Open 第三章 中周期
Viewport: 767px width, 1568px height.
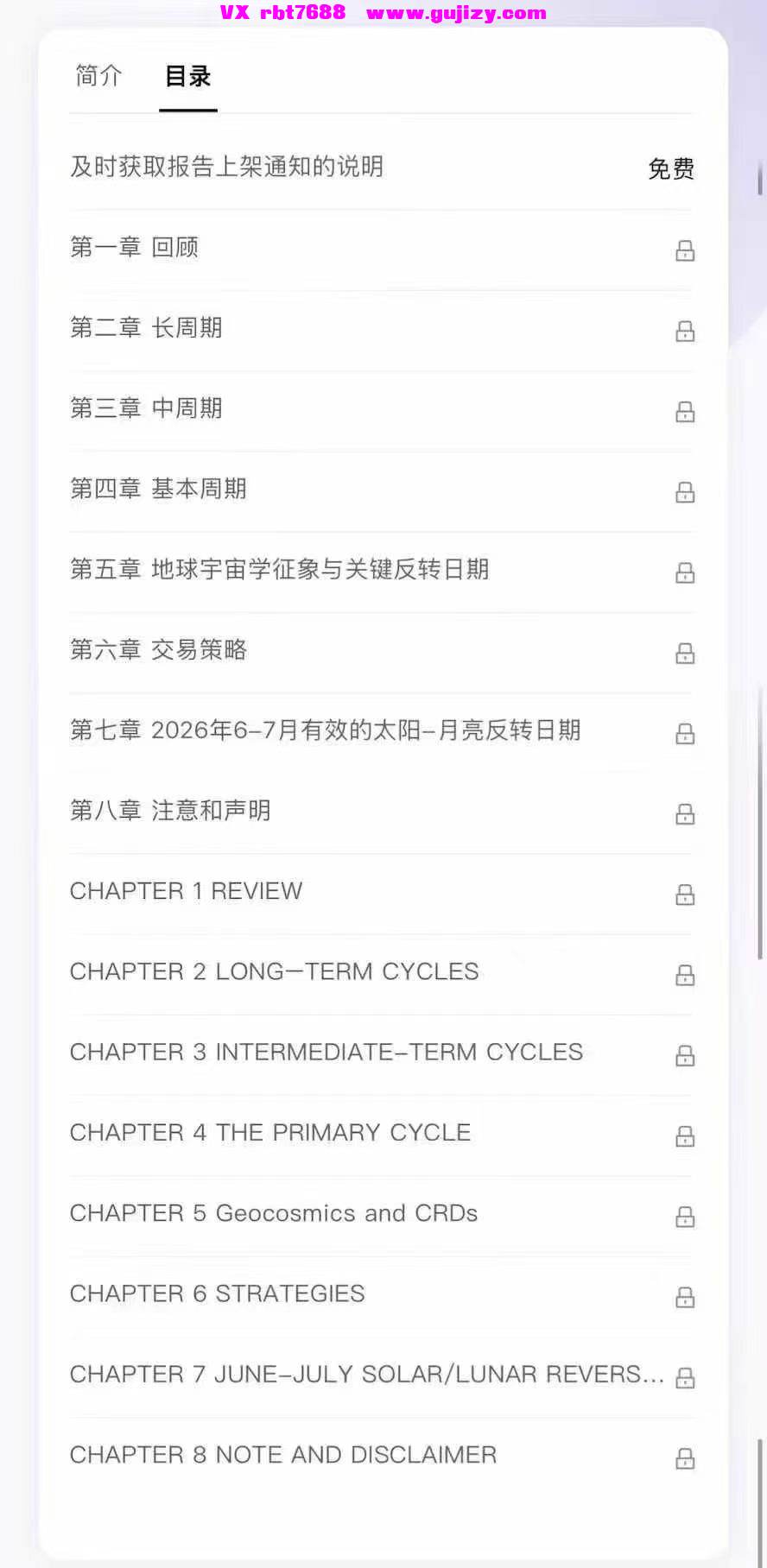(x=382, y=408)
